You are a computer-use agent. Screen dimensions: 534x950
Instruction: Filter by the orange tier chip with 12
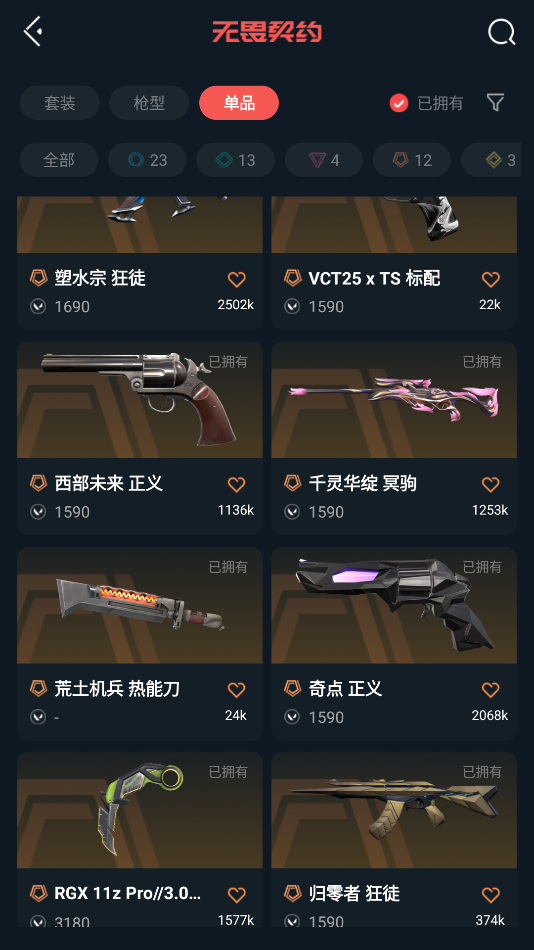click(x=412, y=160)
